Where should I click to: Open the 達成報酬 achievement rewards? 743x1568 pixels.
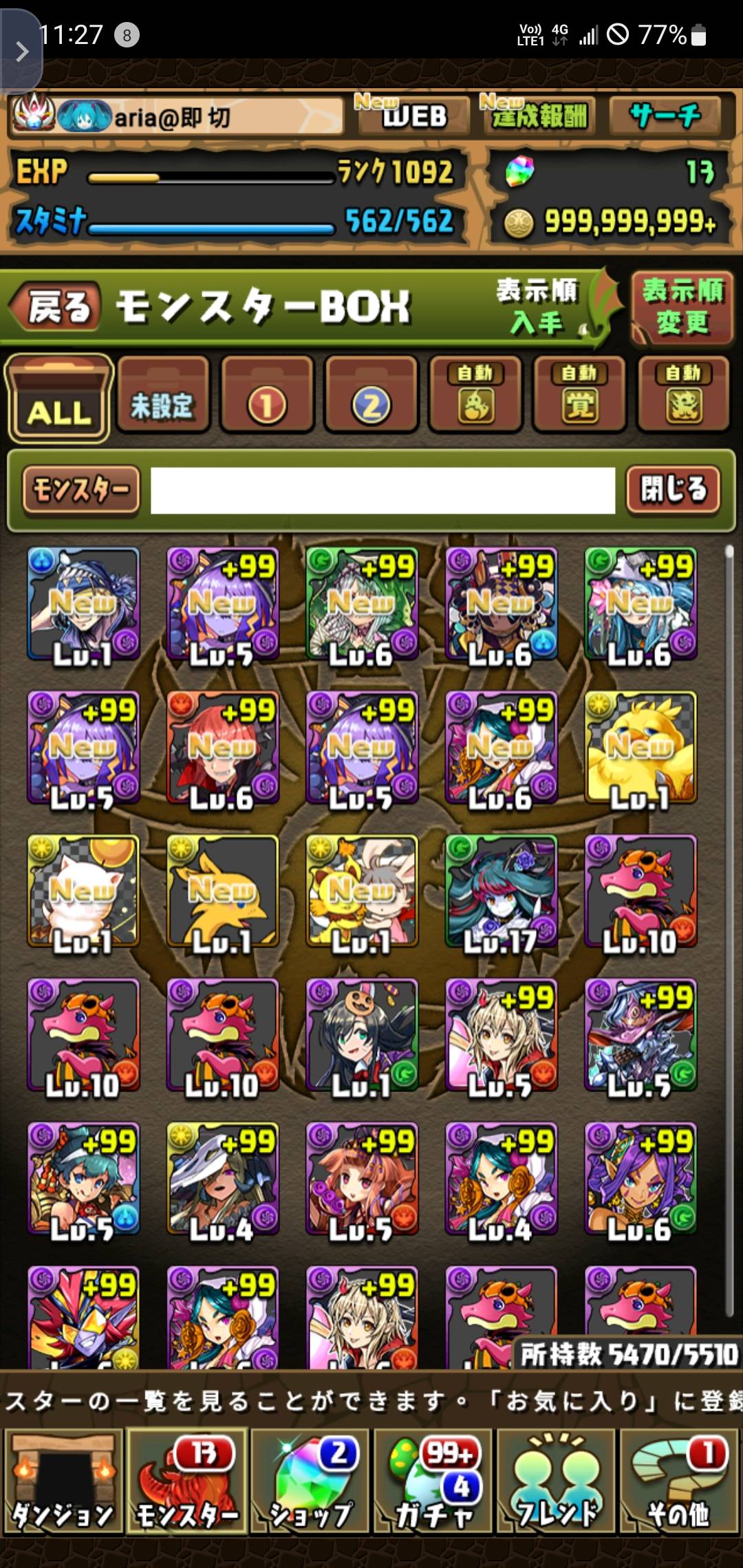537,115
